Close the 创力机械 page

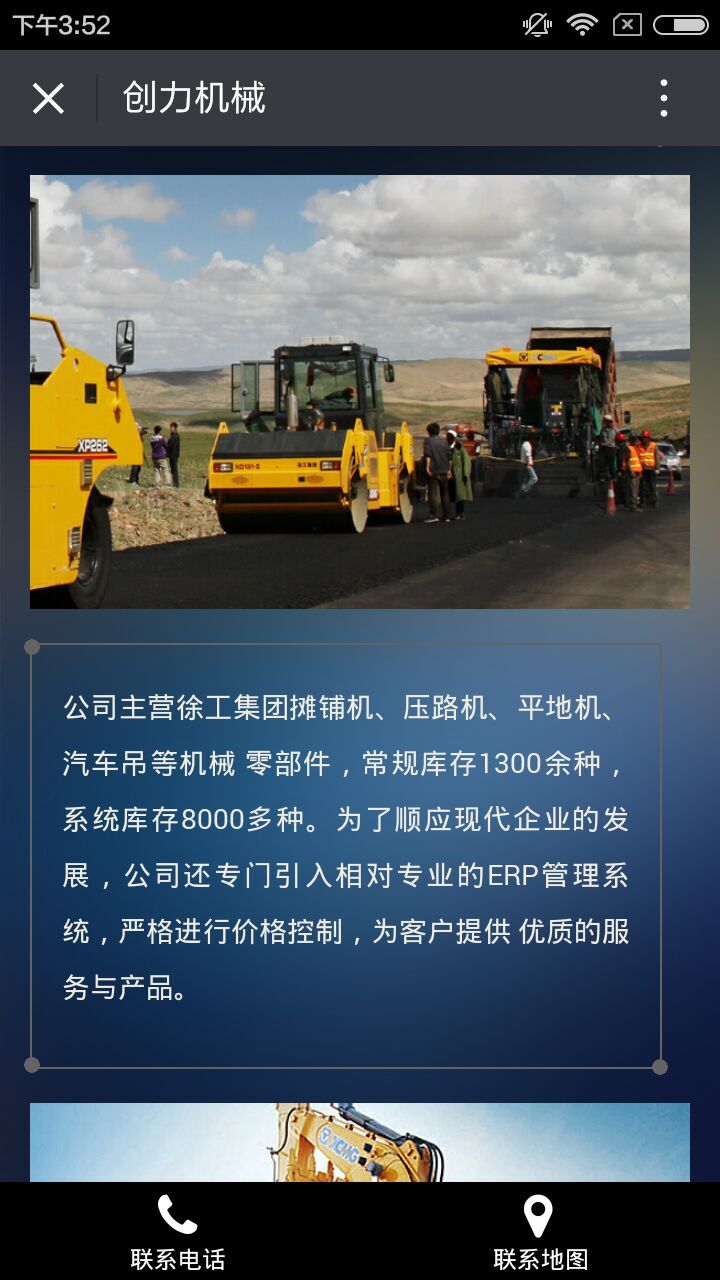tap(48, 98)
